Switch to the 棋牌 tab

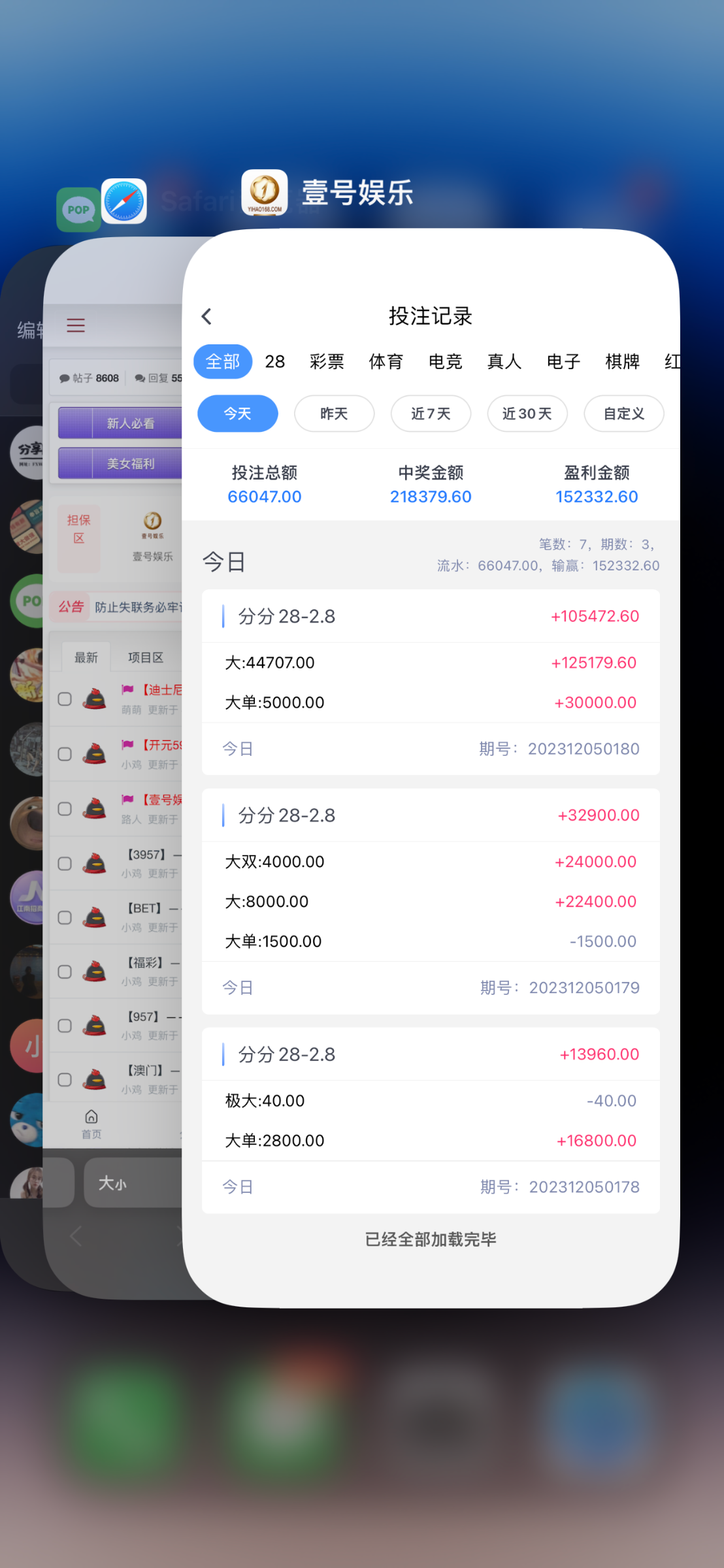coord(622,361)
